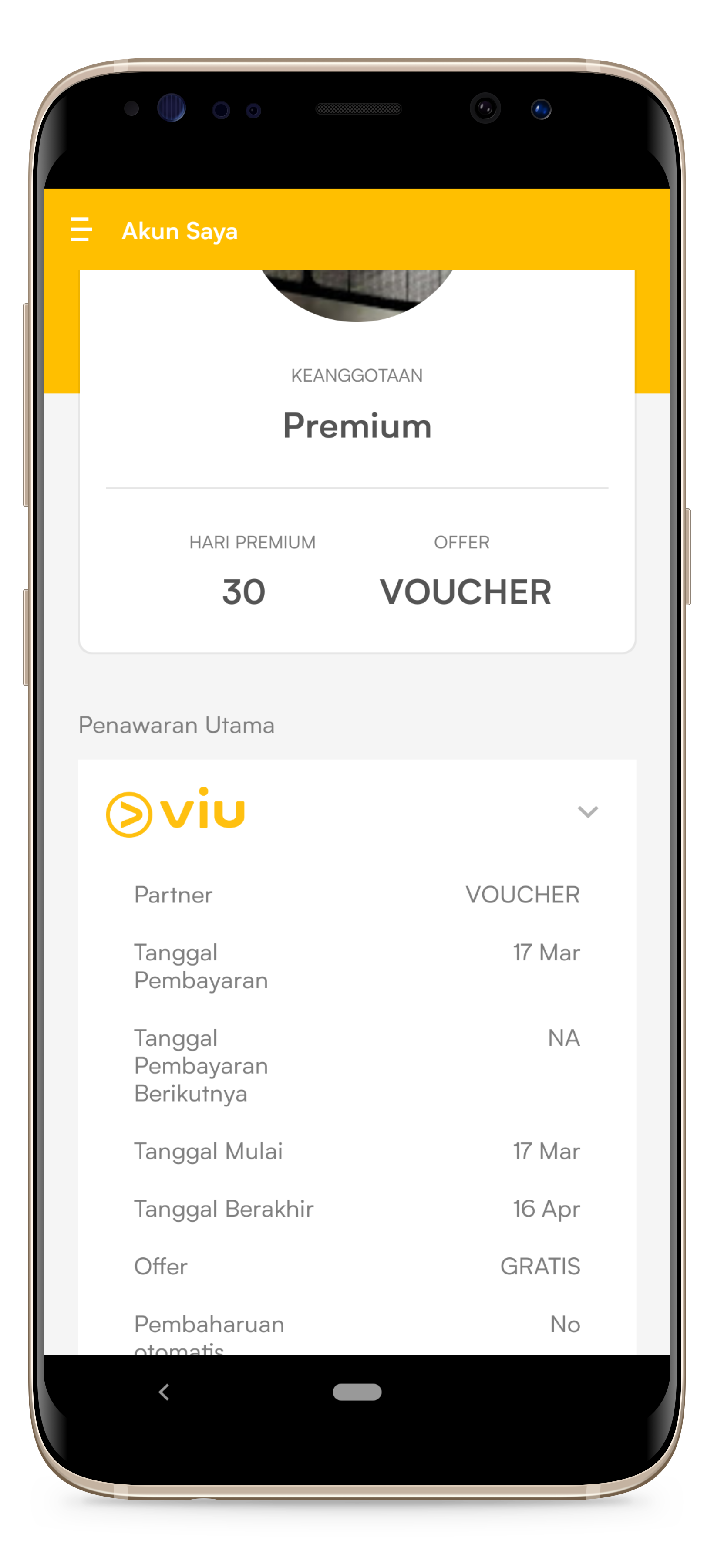Expand the Penawaran Utama section
714x1568 pixels.
tap(176, 725)
